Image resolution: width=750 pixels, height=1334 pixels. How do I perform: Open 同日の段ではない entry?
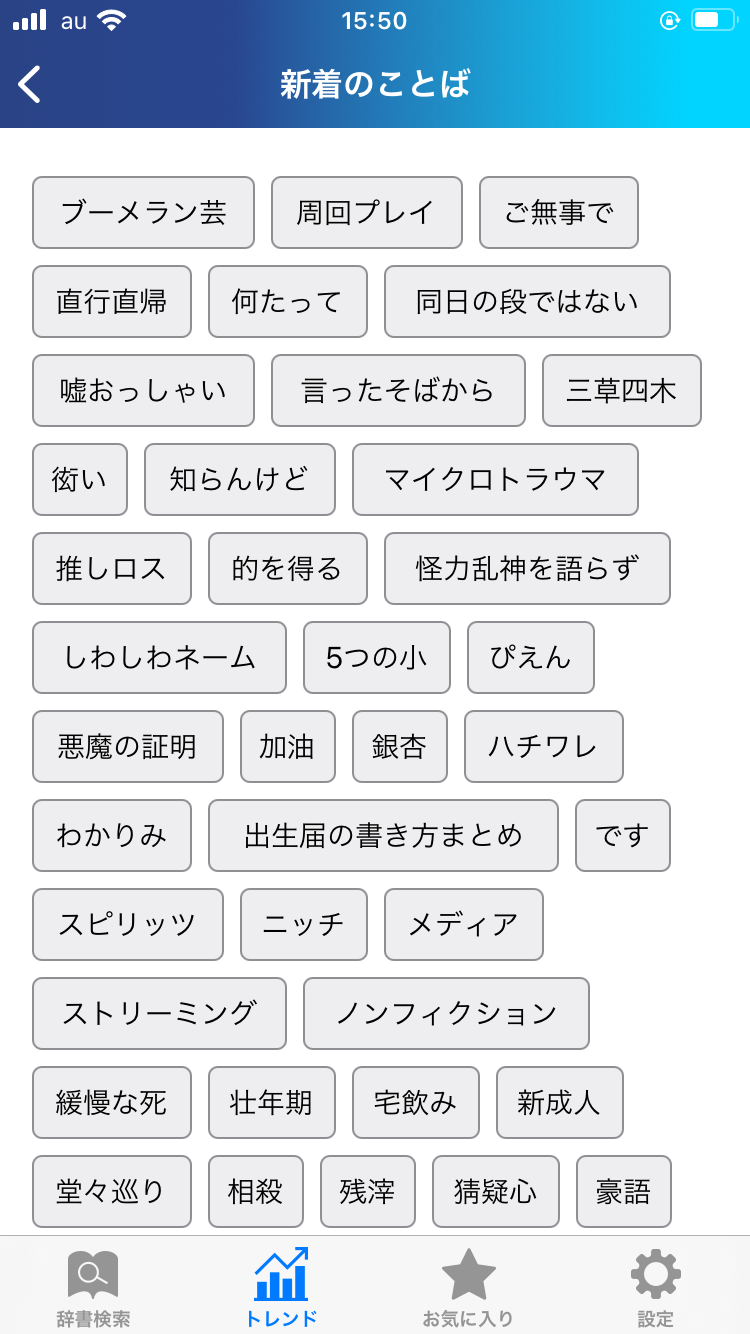tap(527, 301)
